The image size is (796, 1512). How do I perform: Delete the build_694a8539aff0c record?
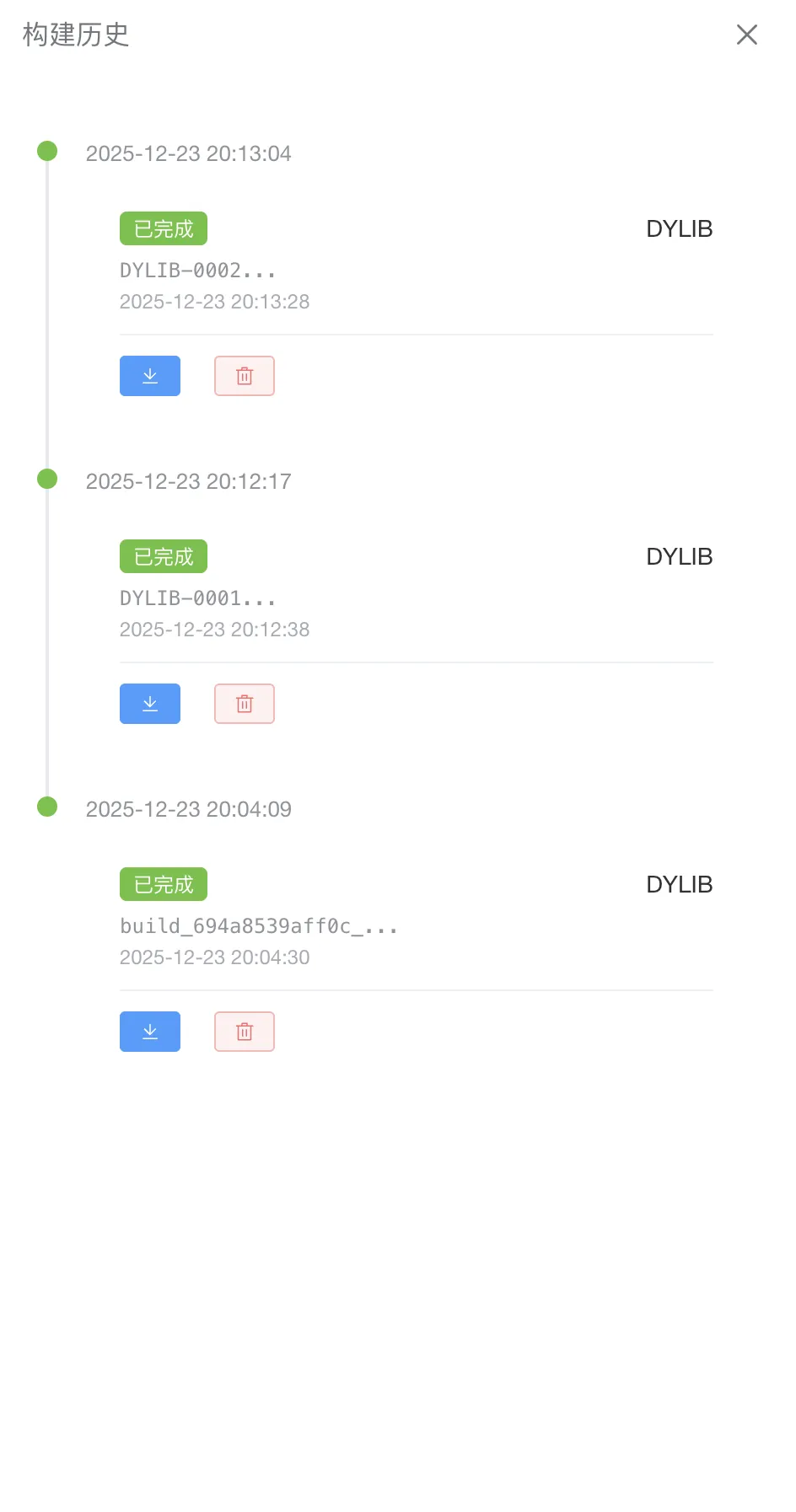[244, 1032]
